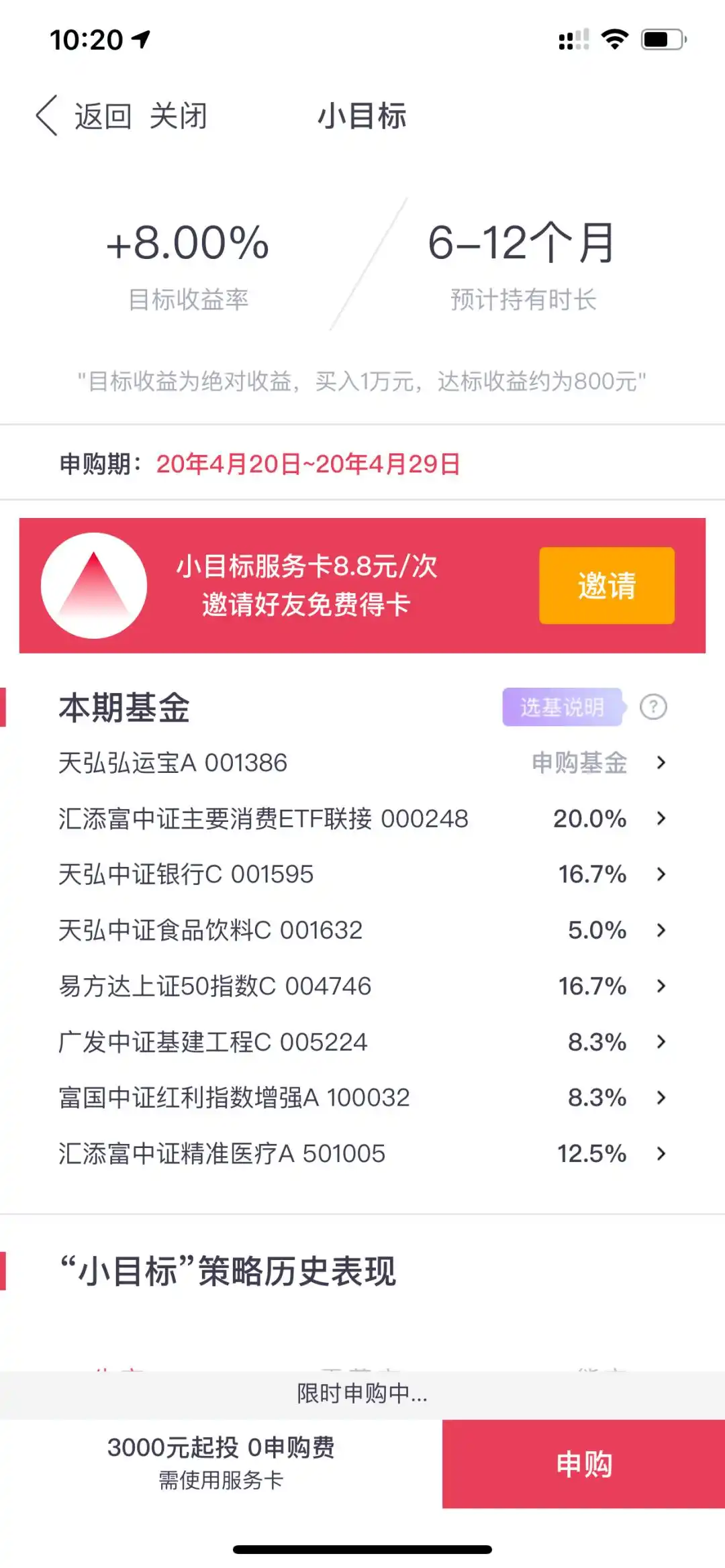Tap the Wi-Fi icon in the status bar
This screenshot has height=1568, width=725.
click(x=613, y=40)
